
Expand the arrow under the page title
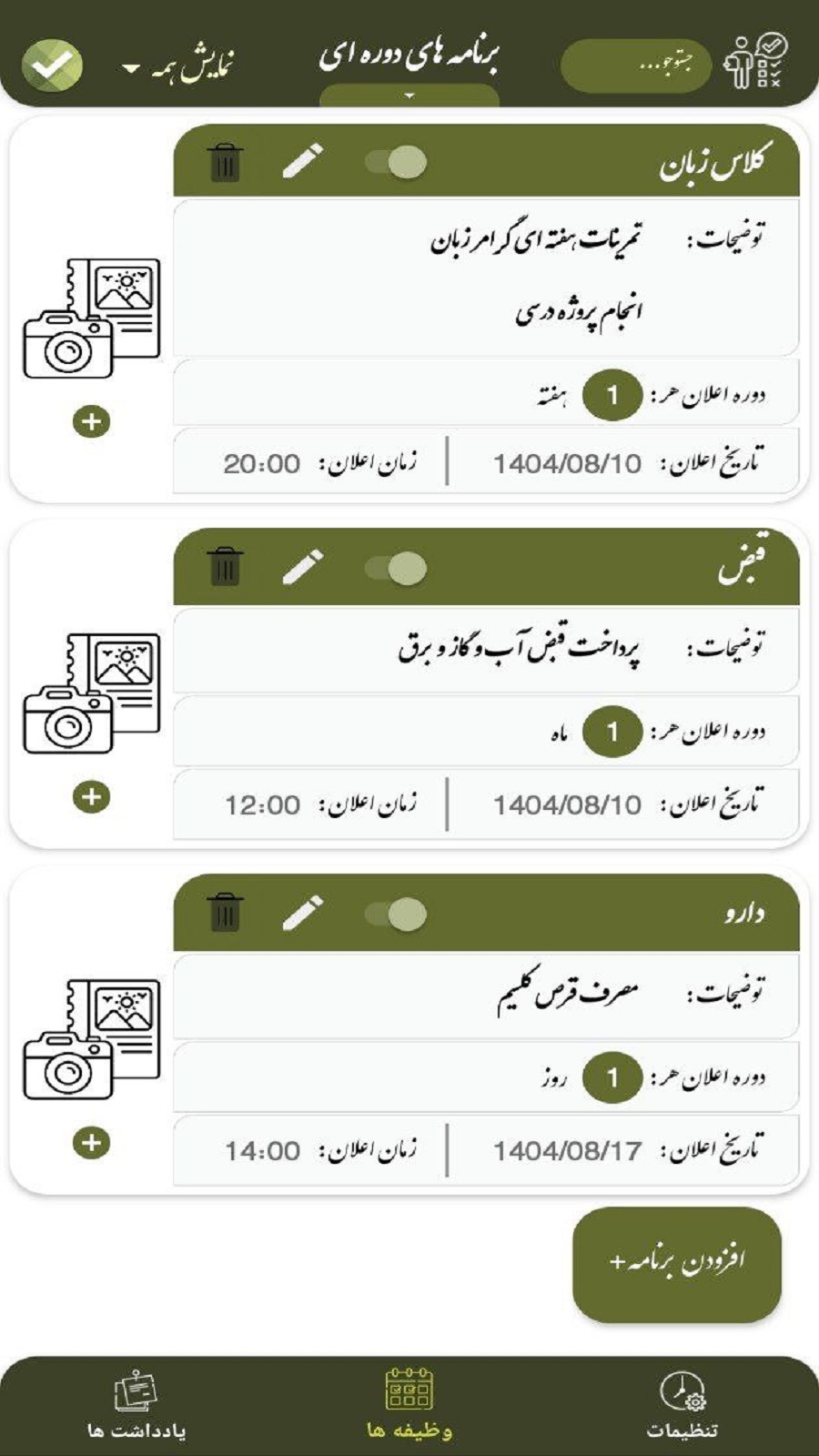[409, 96]
